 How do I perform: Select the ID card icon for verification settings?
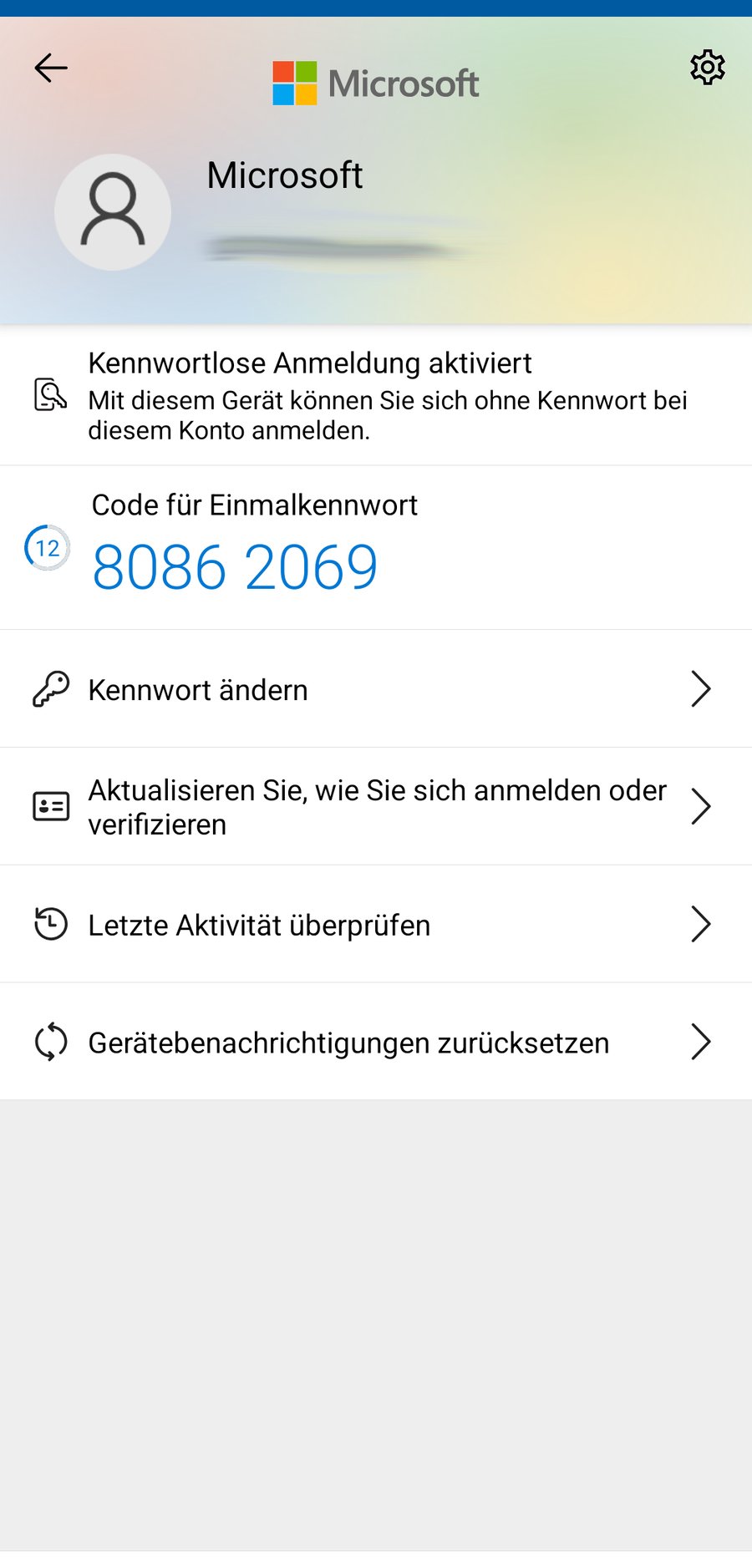(x=50, y=806)
